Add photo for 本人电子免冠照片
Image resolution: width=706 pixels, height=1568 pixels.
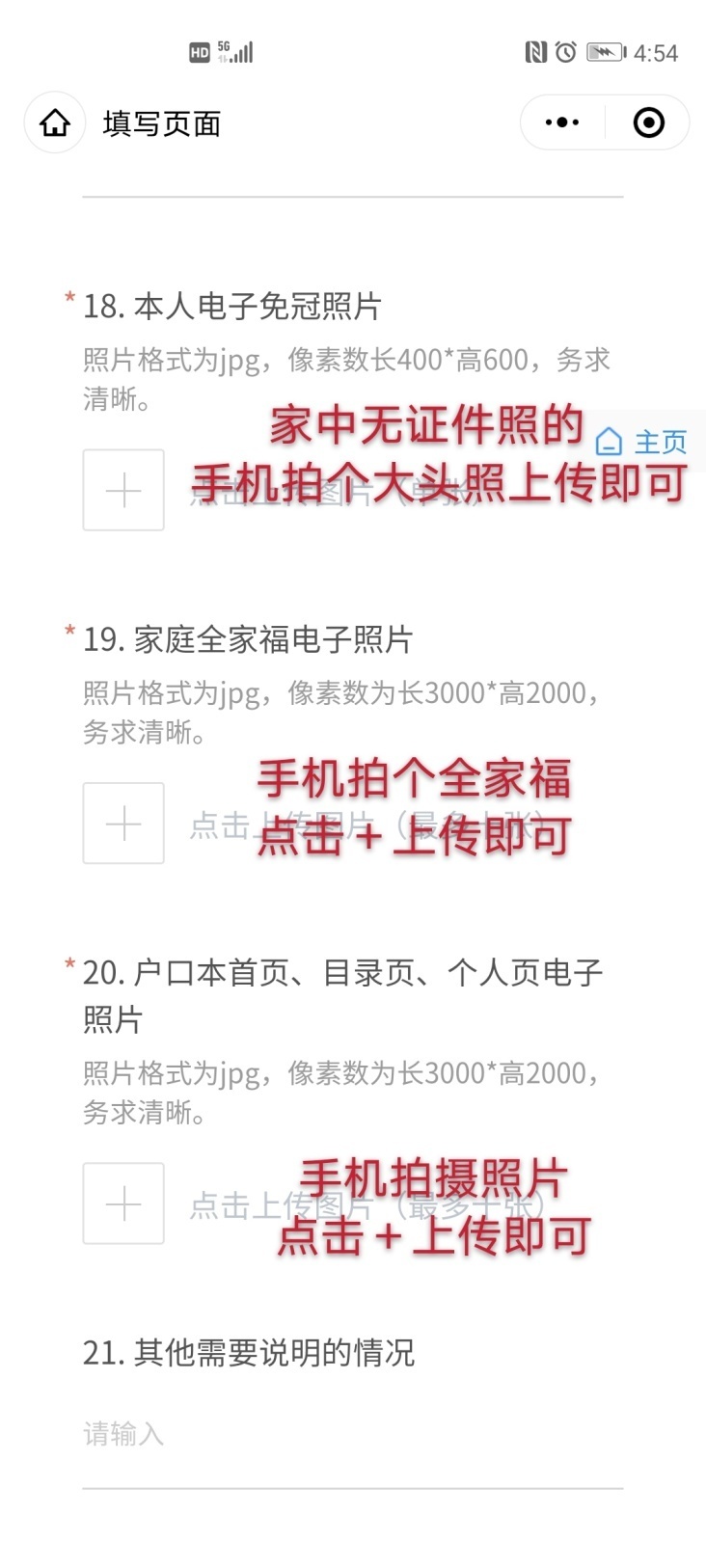[x=123, y=490]
